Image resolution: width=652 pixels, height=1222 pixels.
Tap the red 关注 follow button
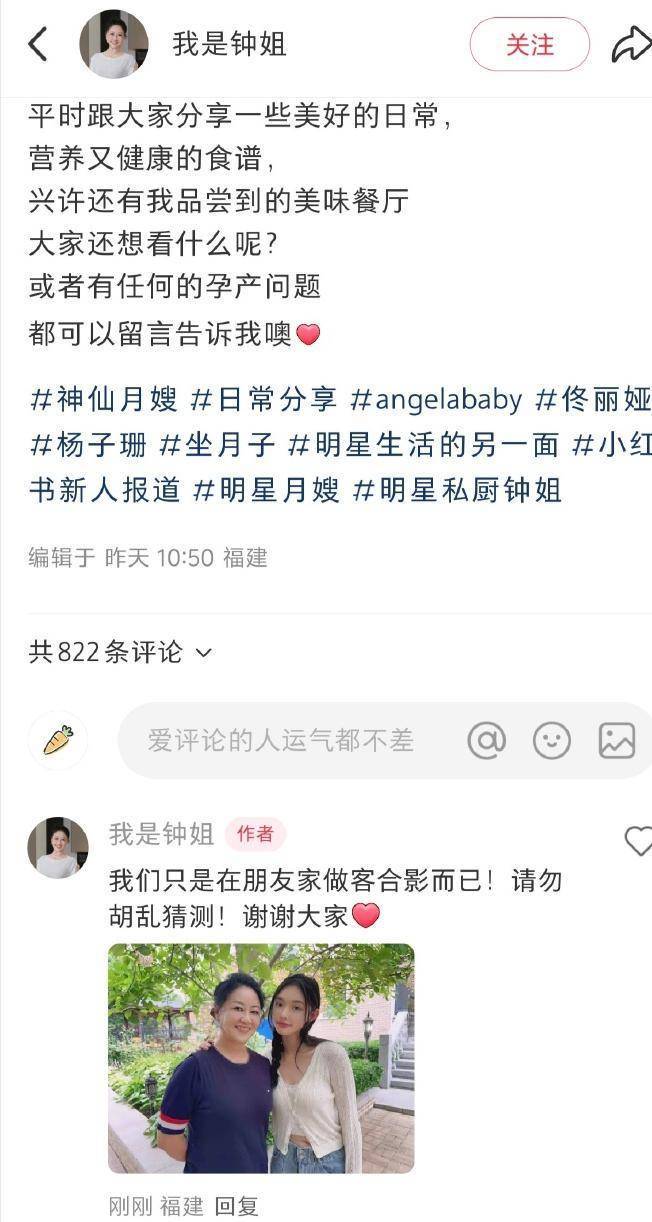(529, 45)
